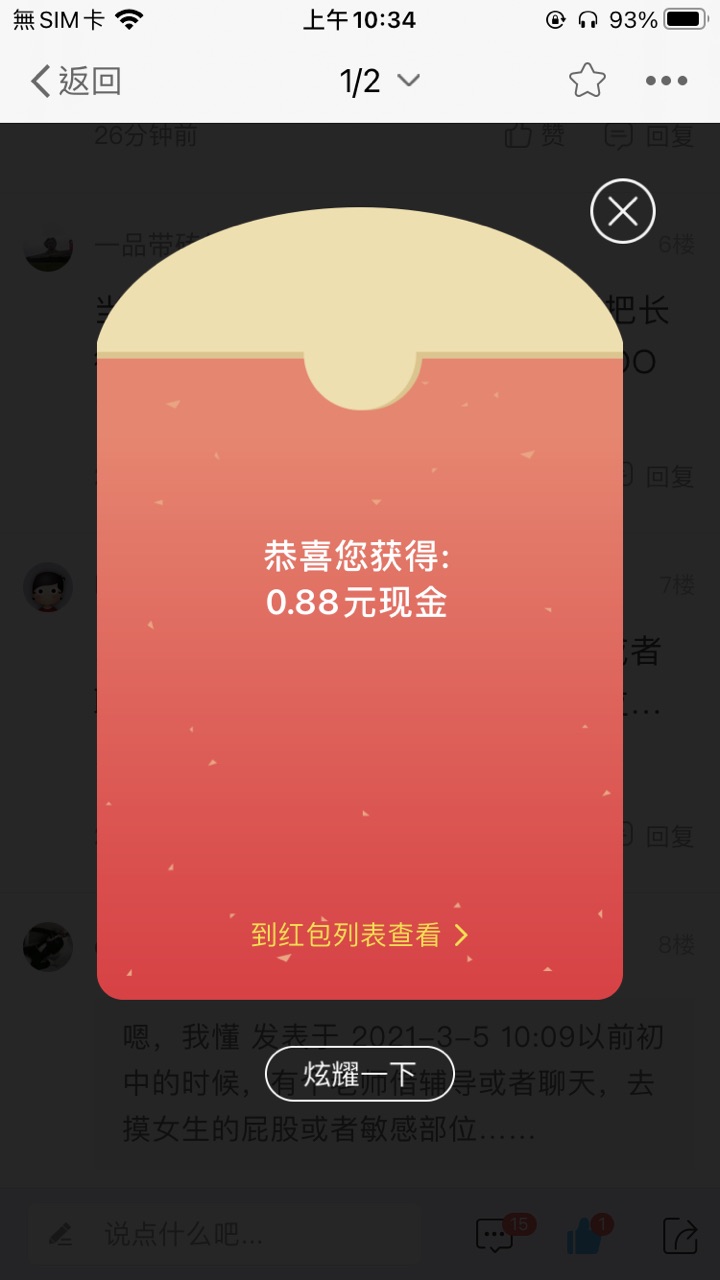
Task: Open 到红包列表查看 link
Action: [359, 935]
